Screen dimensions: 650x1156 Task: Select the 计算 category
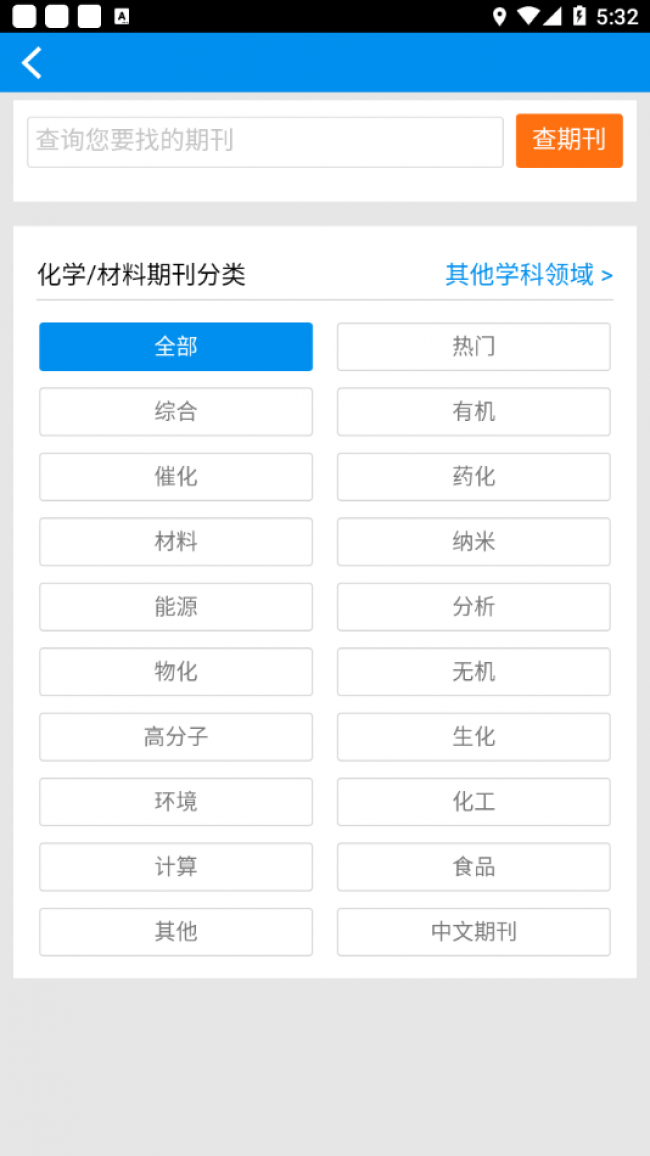pos(176,867)
